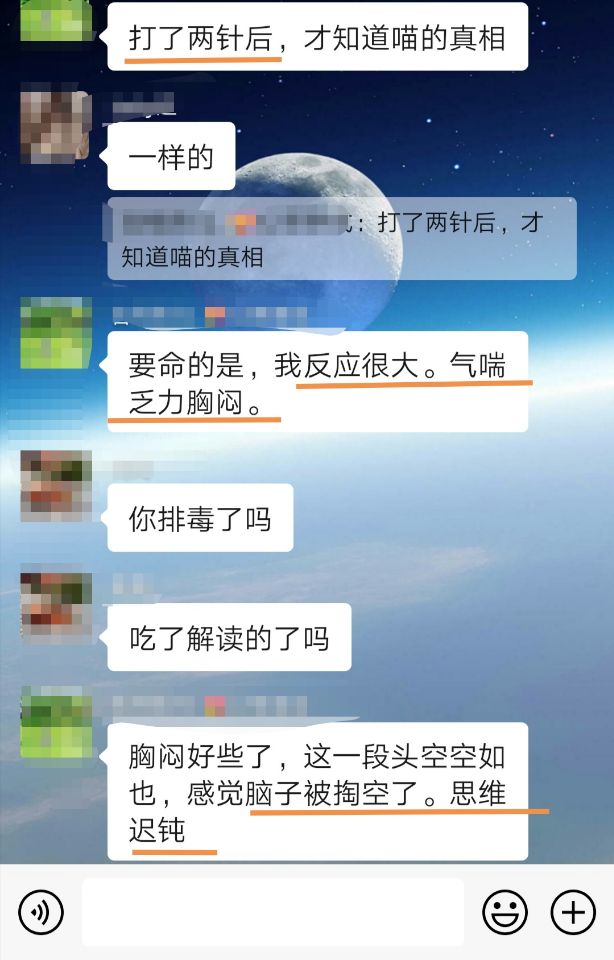Focus the message text field
The image size is (614, 960).
tap(272, 912)
